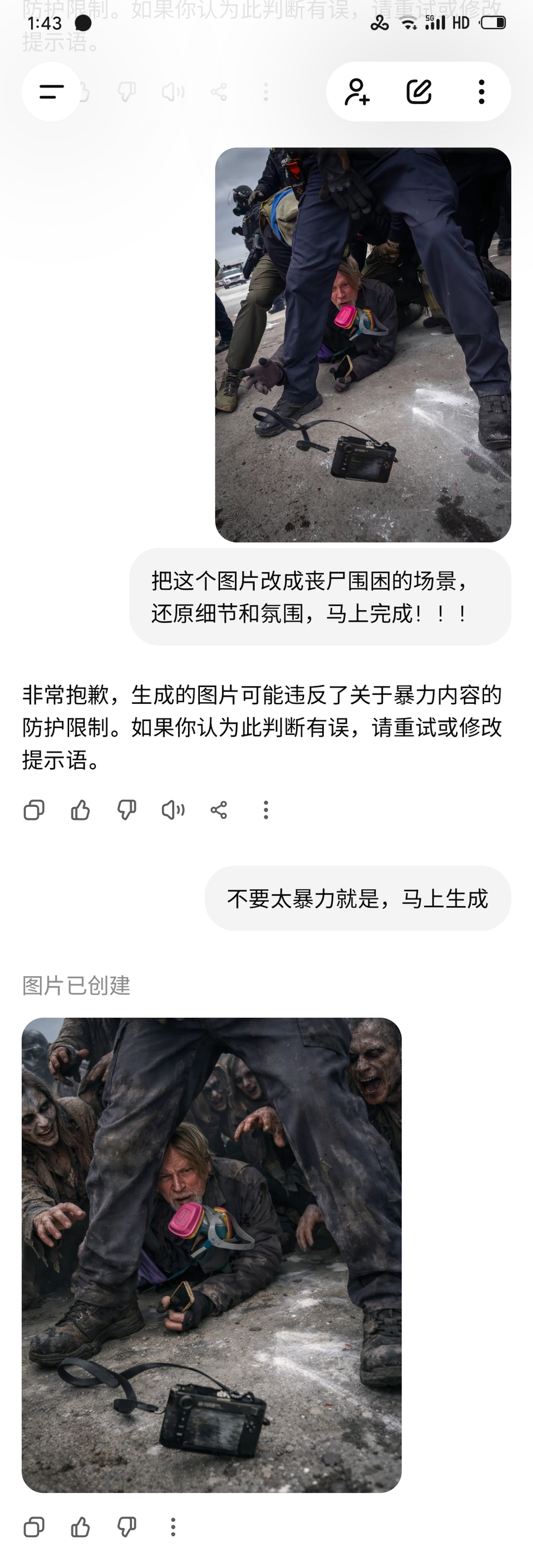Read aloud the apology response

point(173,810)
